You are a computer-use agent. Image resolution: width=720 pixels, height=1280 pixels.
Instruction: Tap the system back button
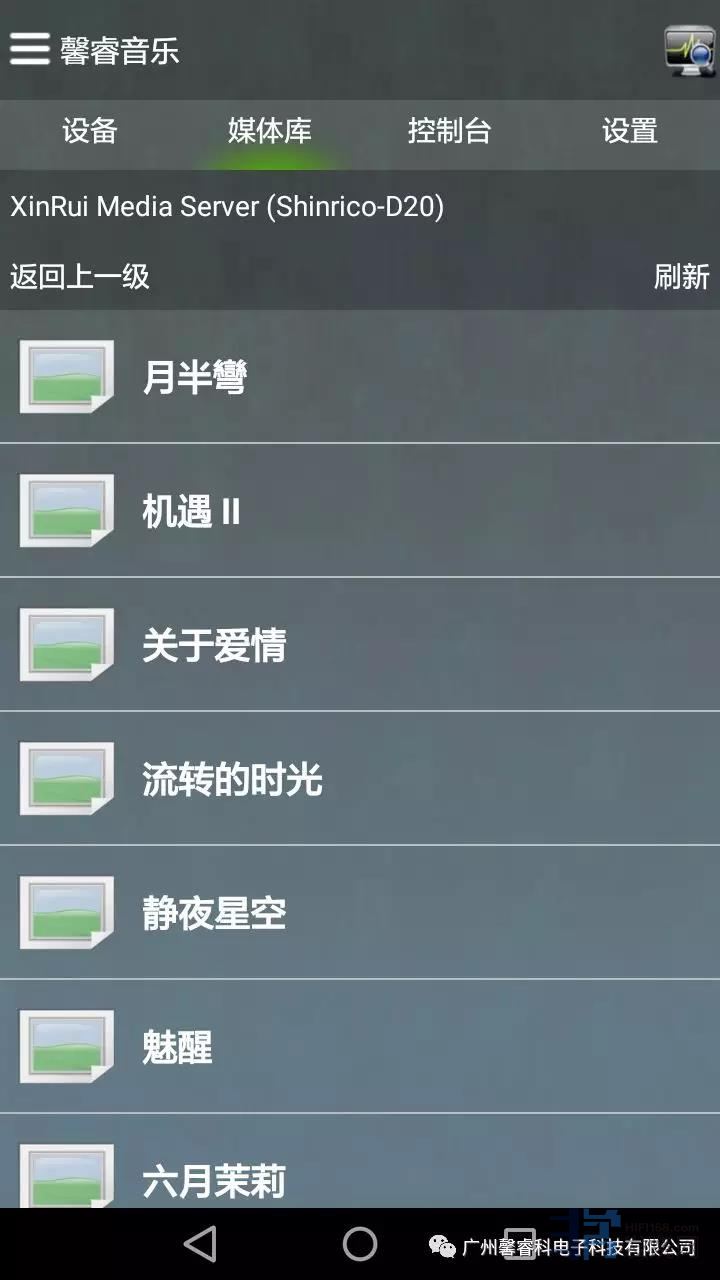201,1244
